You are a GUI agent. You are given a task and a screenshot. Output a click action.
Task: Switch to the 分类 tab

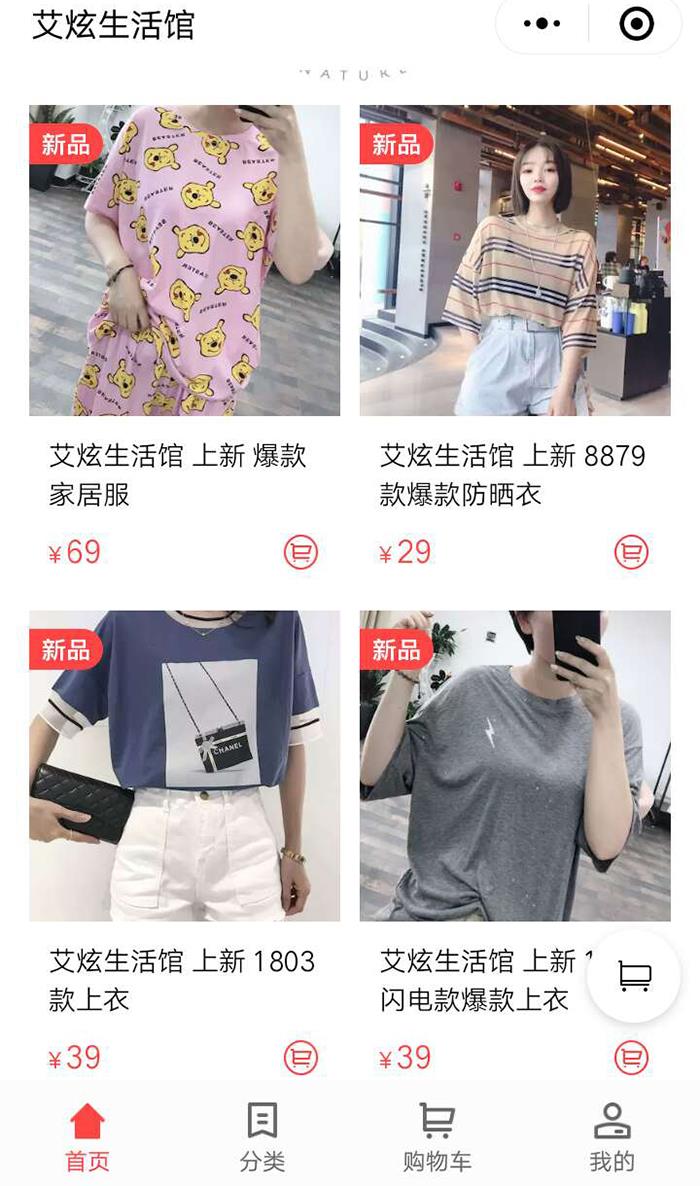click(x=263, y=1136)
